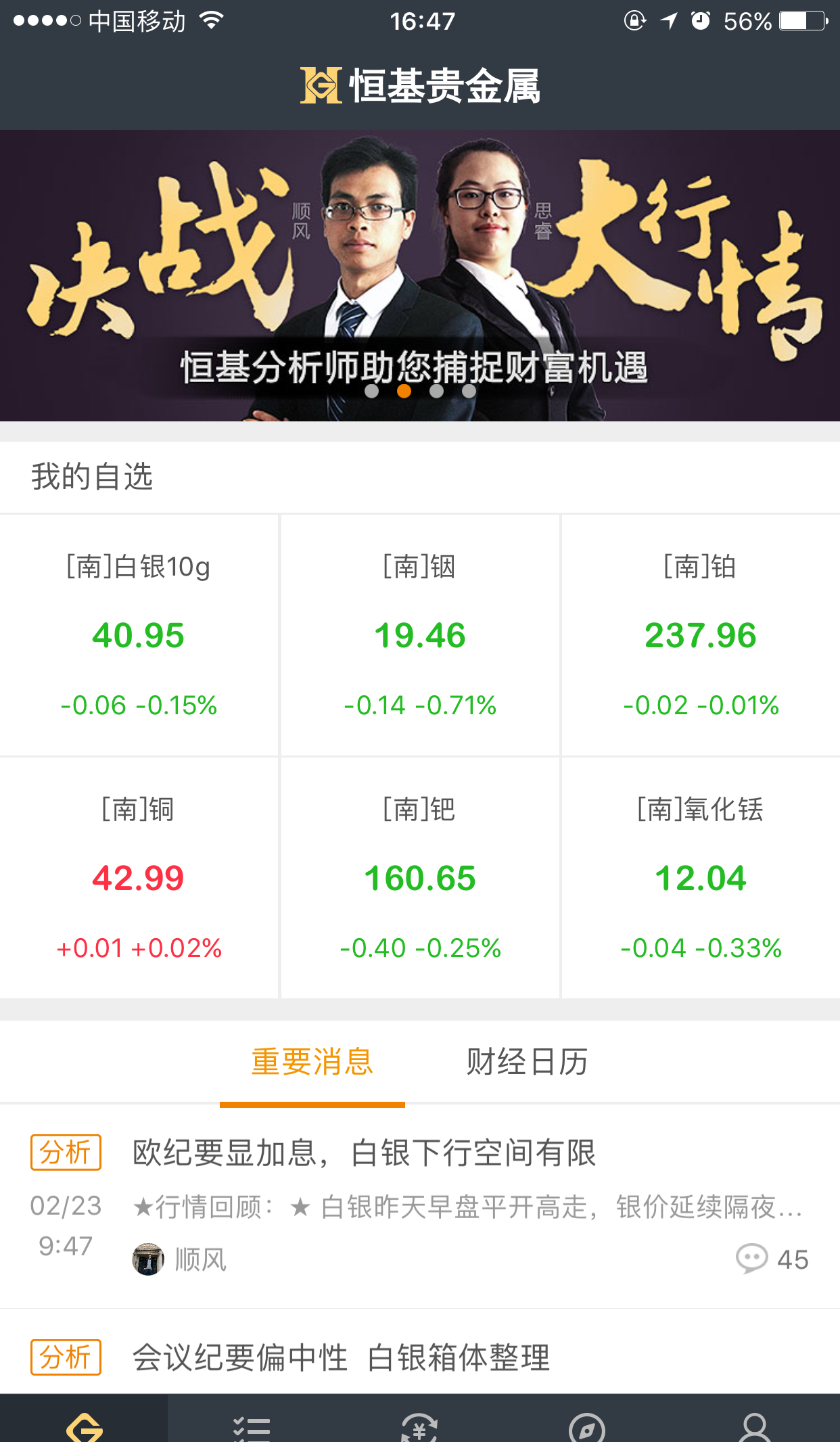Open article 欧纪要显加息,白银下行空间有限
This screenshot has height=1442, width=840.
364,1153
